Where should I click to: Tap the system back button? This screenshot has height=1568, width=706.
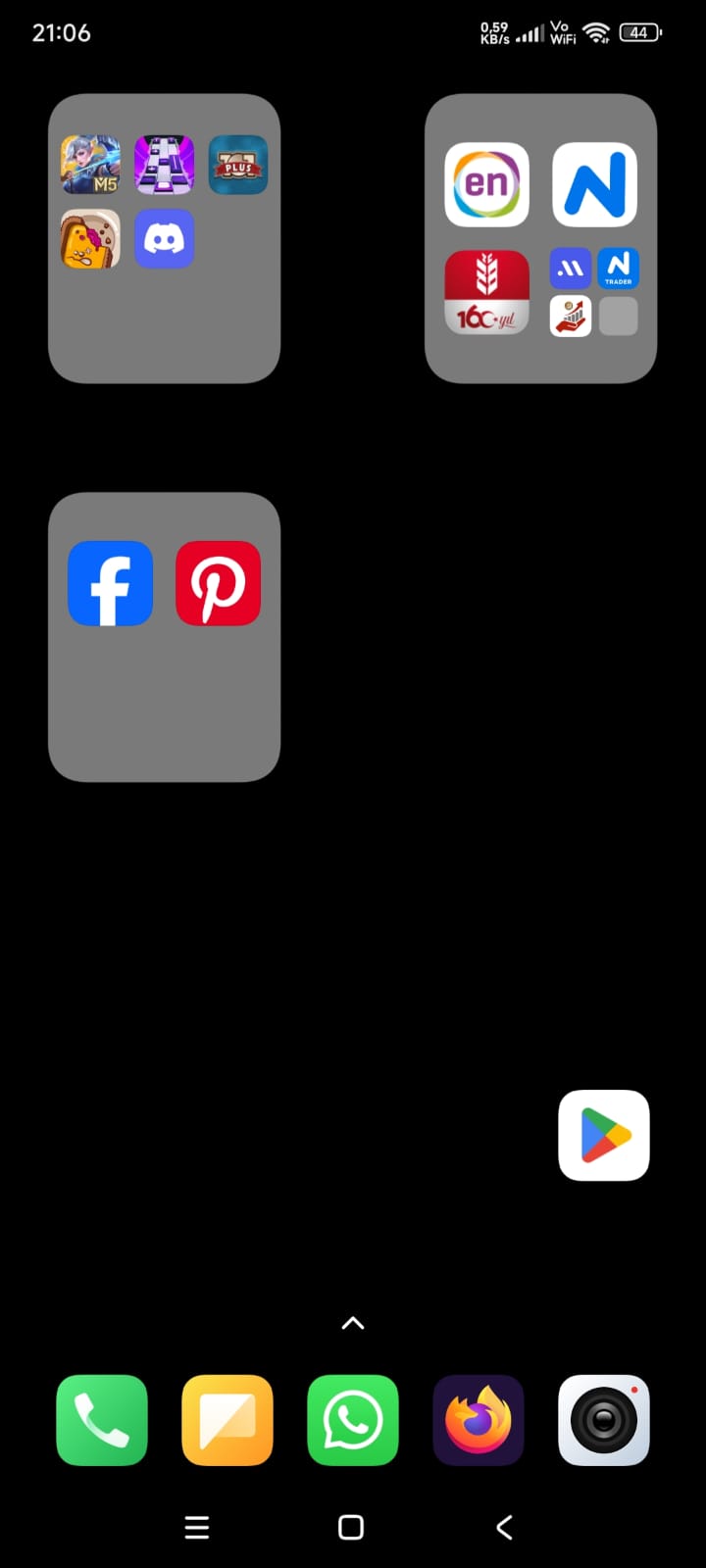[x=504, y=1527]
